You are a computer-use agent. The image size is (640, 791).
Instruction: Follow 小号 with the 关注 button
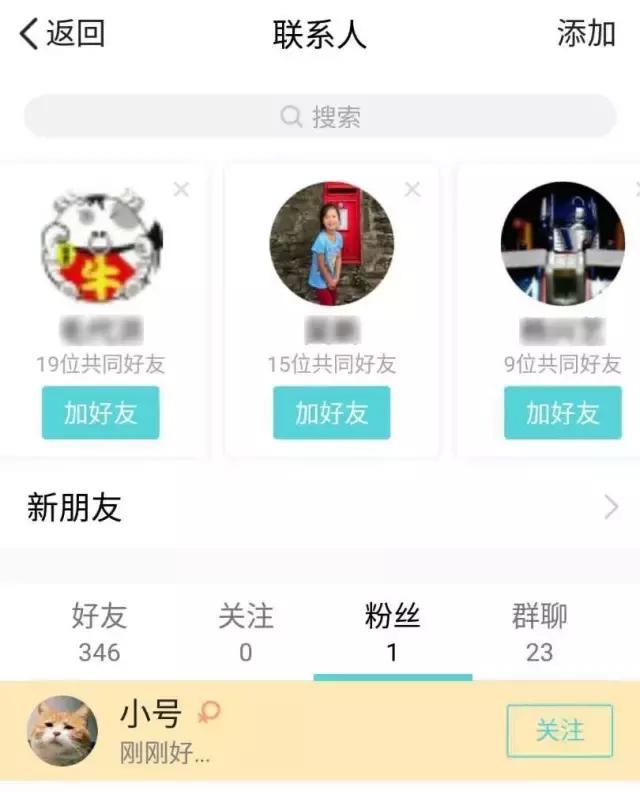click(559, 731)
